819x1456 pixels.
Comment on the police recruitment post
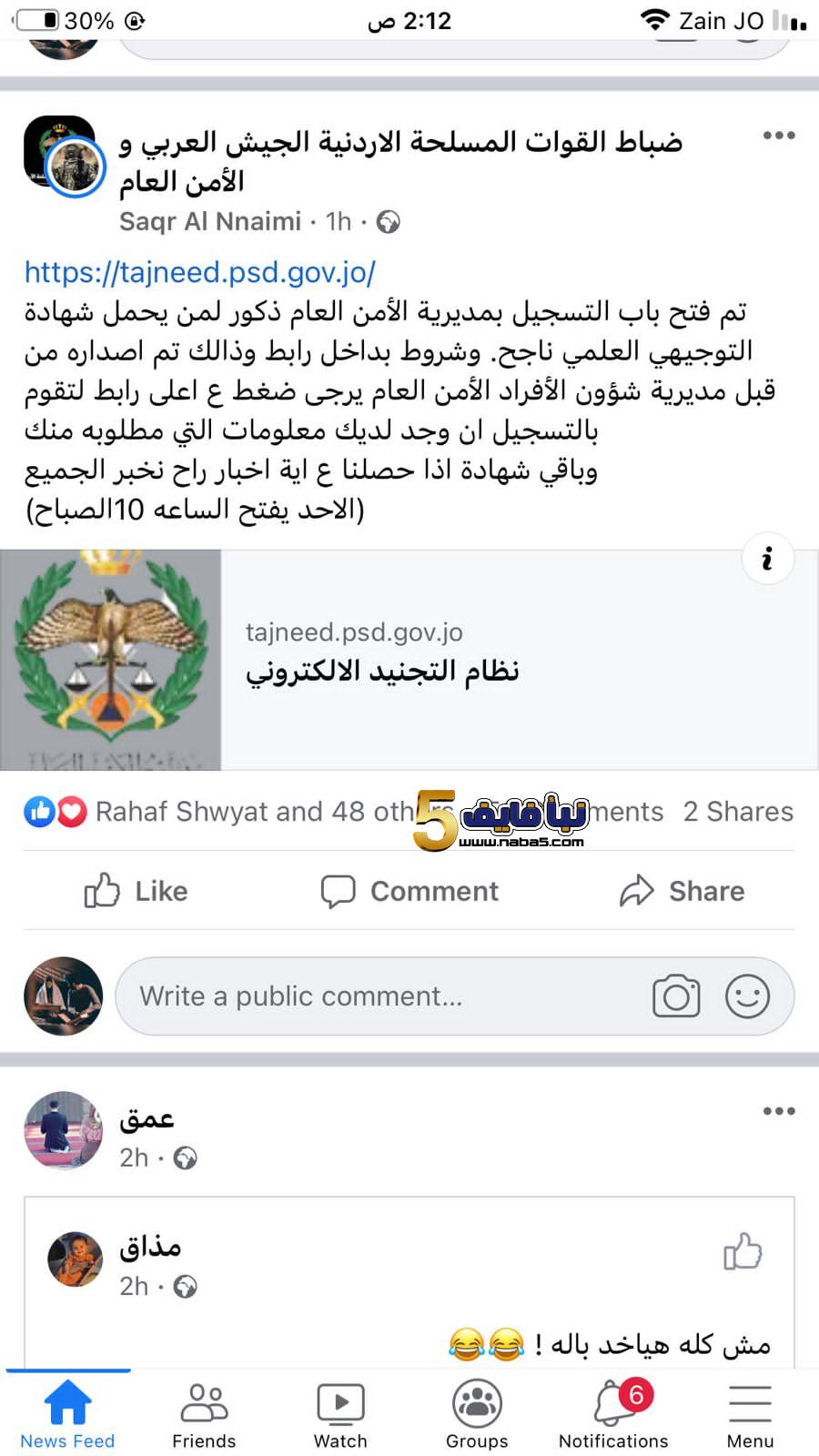(409, 891)
